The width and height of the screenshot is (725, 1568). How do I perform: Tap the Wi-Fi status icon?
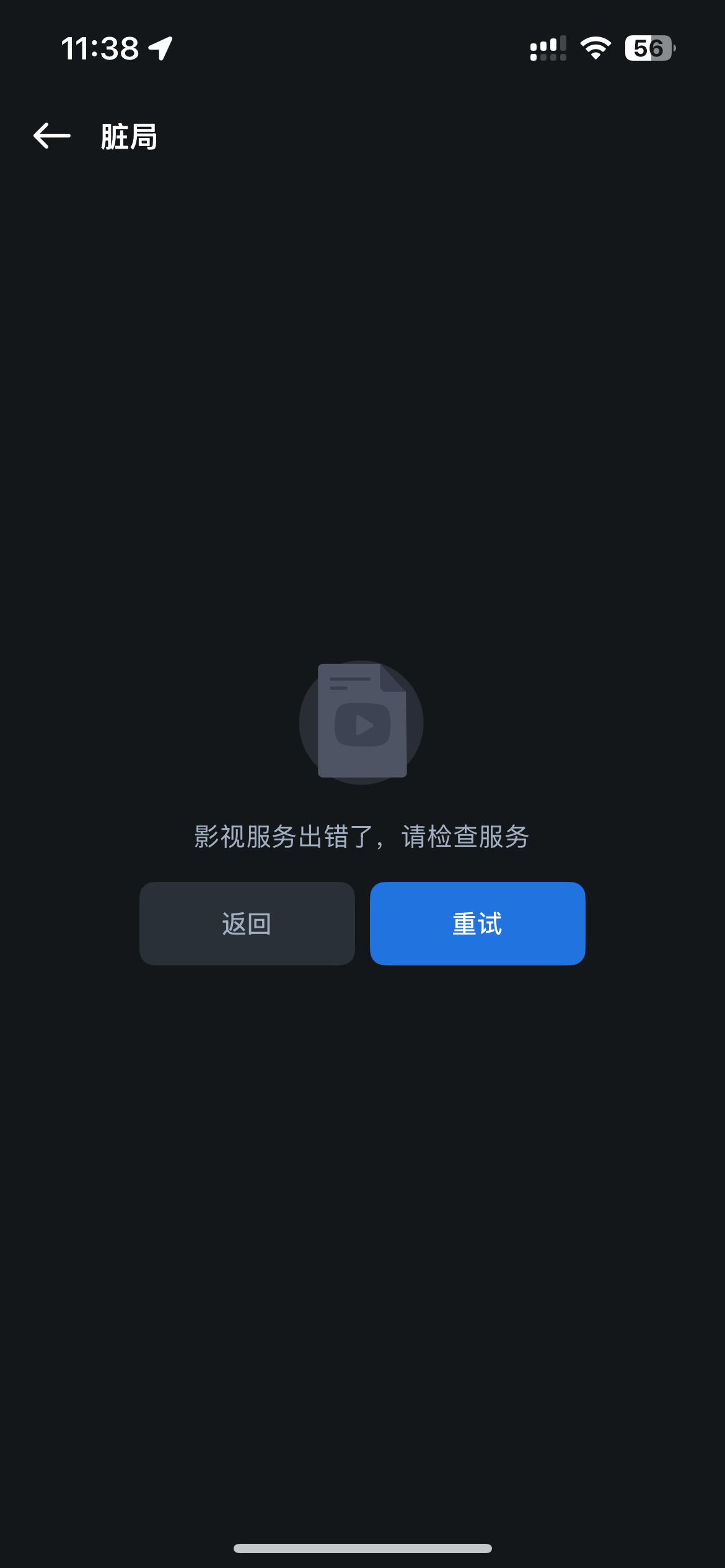tap(594, 48)
